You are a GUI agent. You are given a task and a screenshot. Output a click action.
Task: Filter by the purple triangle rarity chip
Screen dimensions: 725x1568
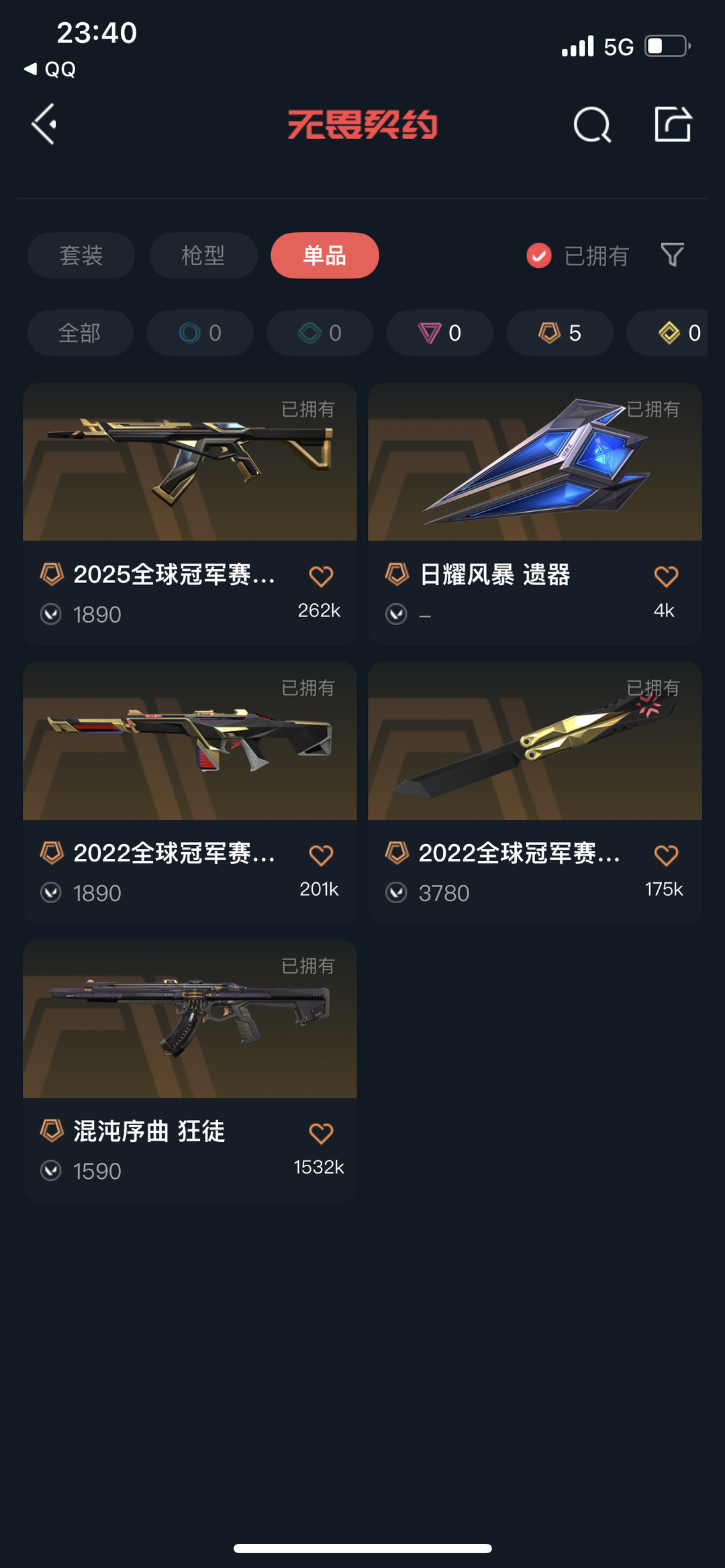point(440,333)
